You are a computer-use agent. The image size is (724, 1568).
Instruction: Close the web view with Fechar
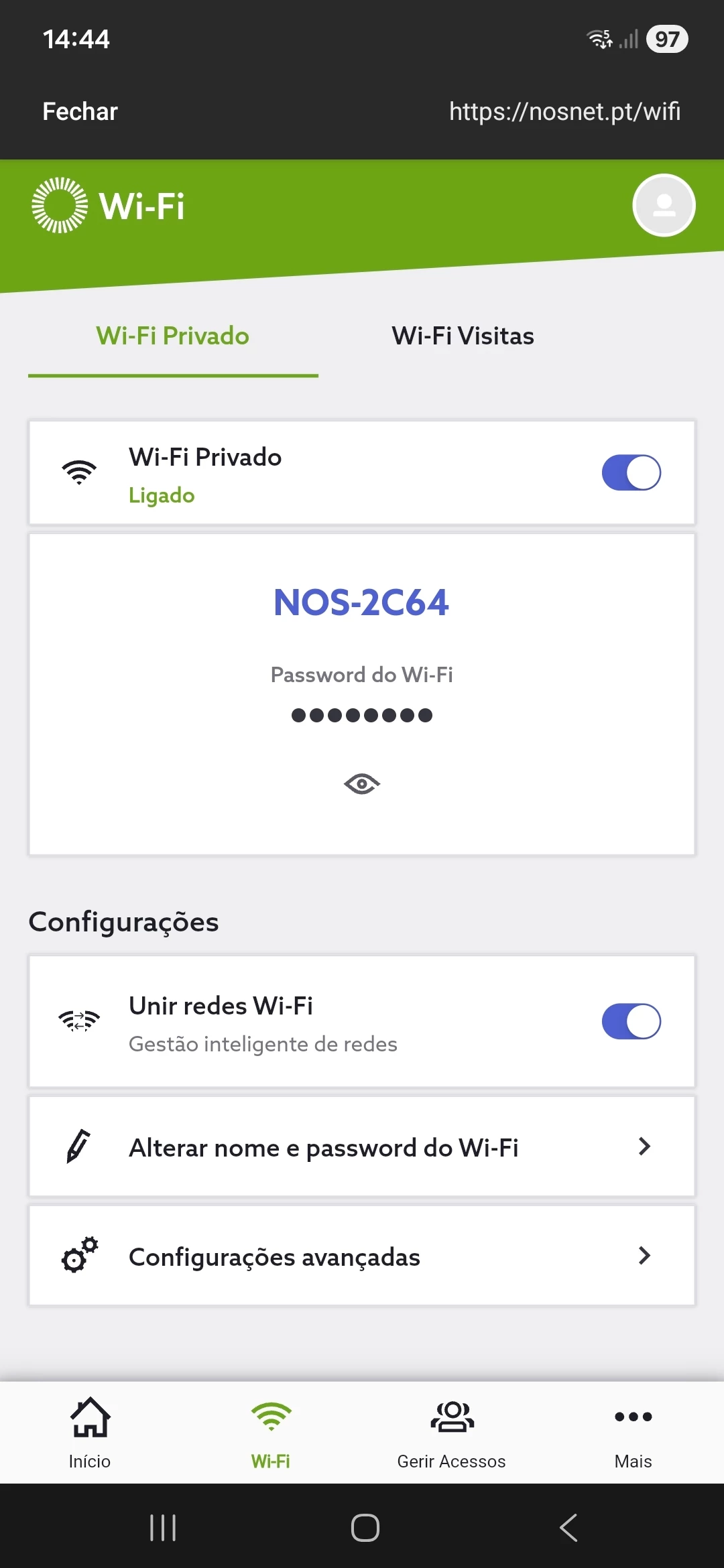(x=80, y=111)
